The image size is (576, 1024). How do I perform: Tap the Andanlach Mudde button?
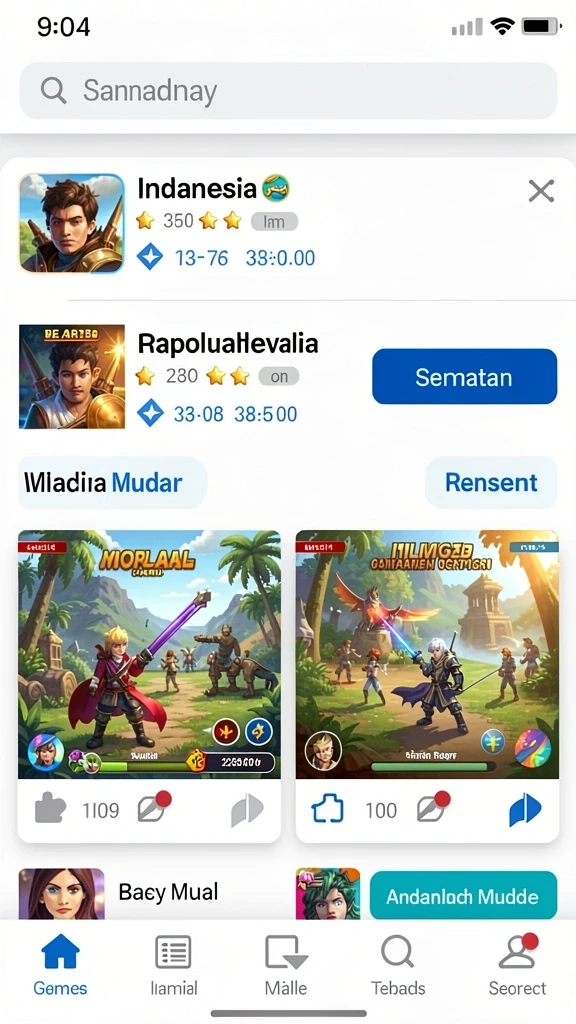pyautogui.click(x=464, y=895)
